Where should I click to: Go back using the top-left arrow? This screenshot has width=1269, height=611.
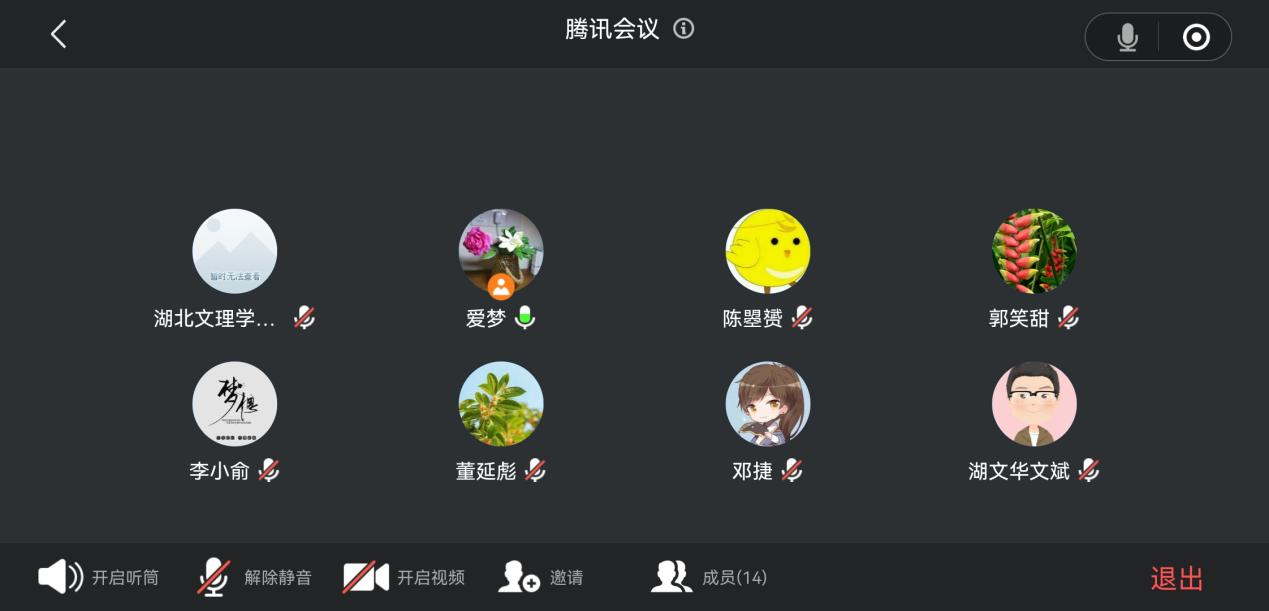(x=58, y=35)
